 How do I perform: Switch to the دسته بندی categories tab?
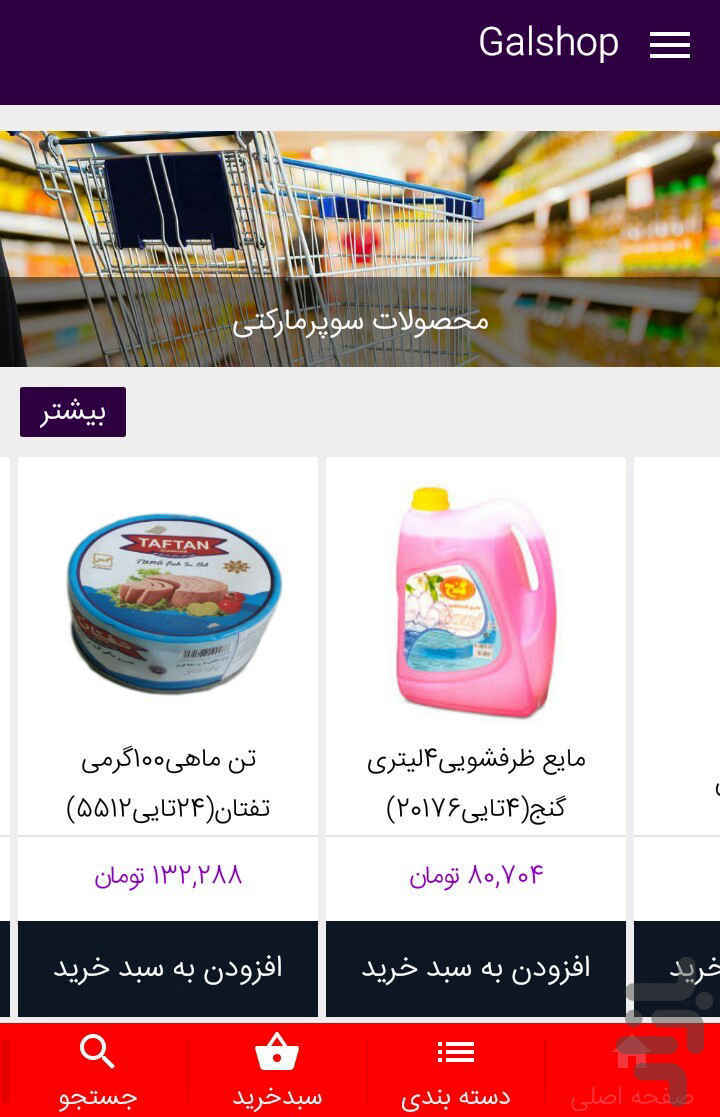455,1072
